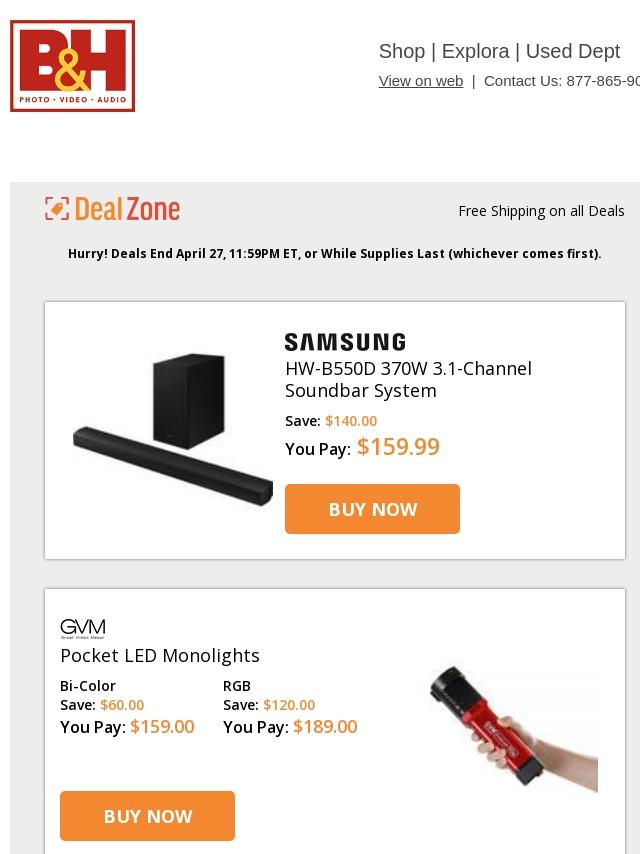Select the Bi-Color monolight option

coord(88,686)
